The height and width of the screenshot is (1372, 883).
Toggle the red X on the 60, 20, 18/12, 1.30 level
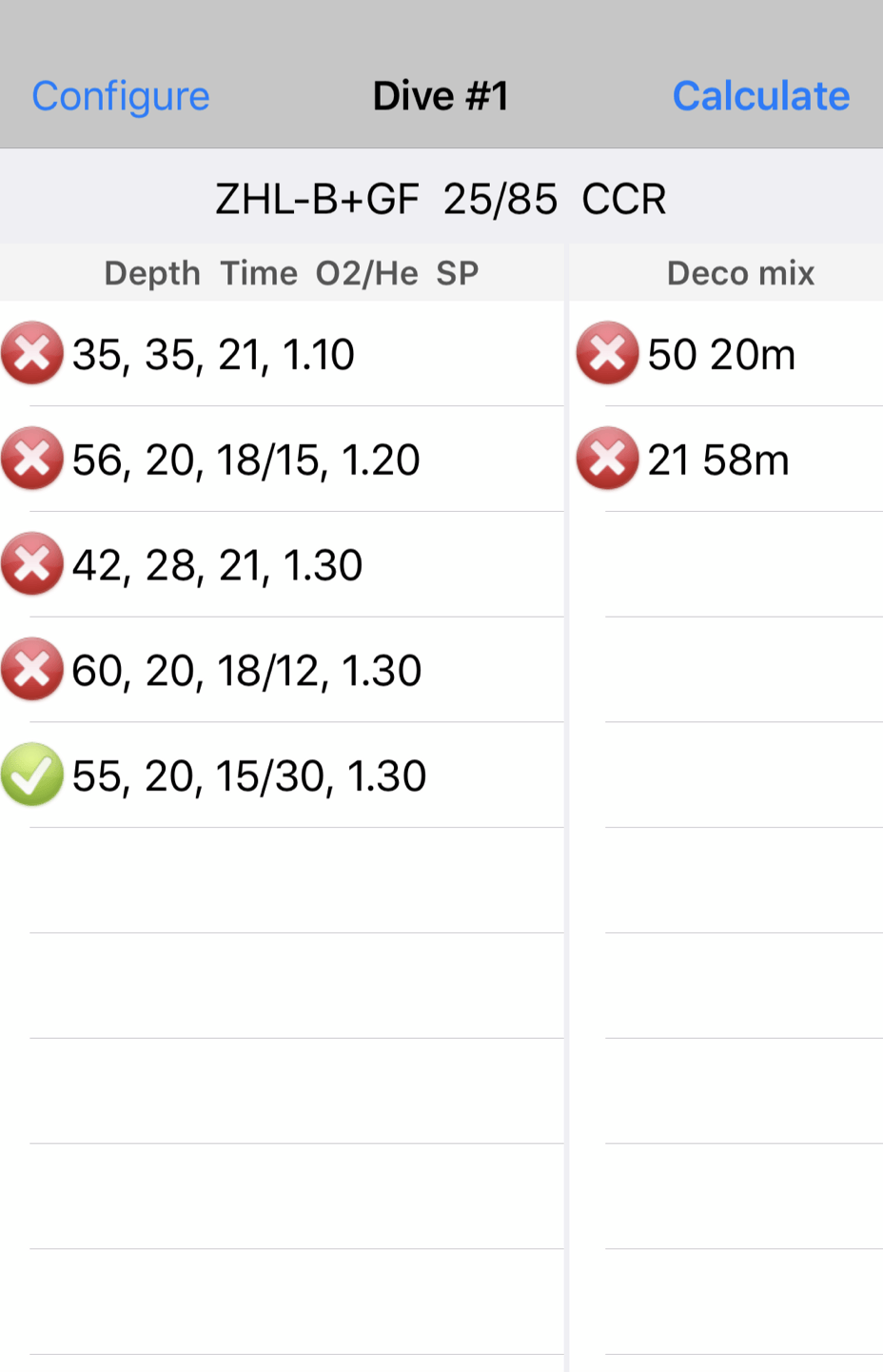pyautogui.click(x=32, y=670)
